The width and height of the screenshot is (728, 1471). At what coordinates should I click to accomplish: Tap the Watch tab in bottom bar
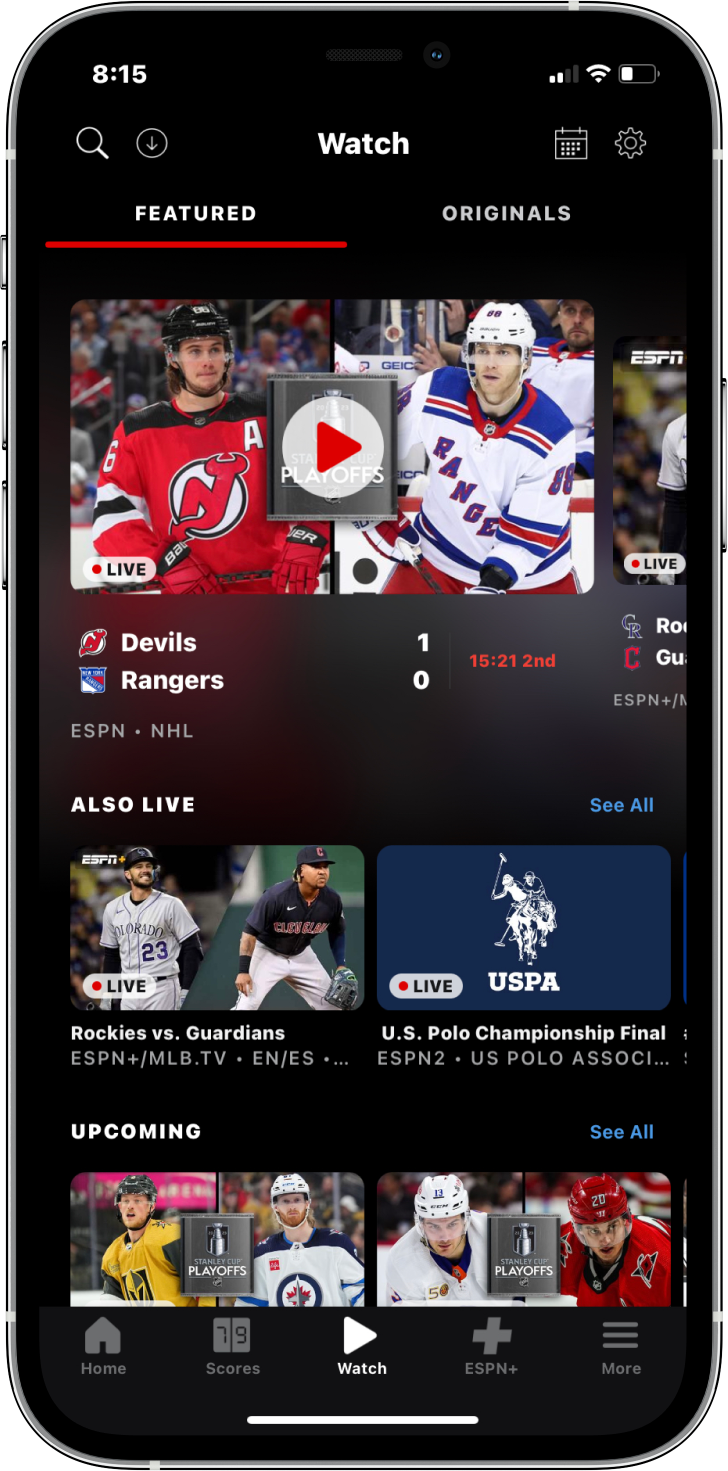tap(361, 1347)
